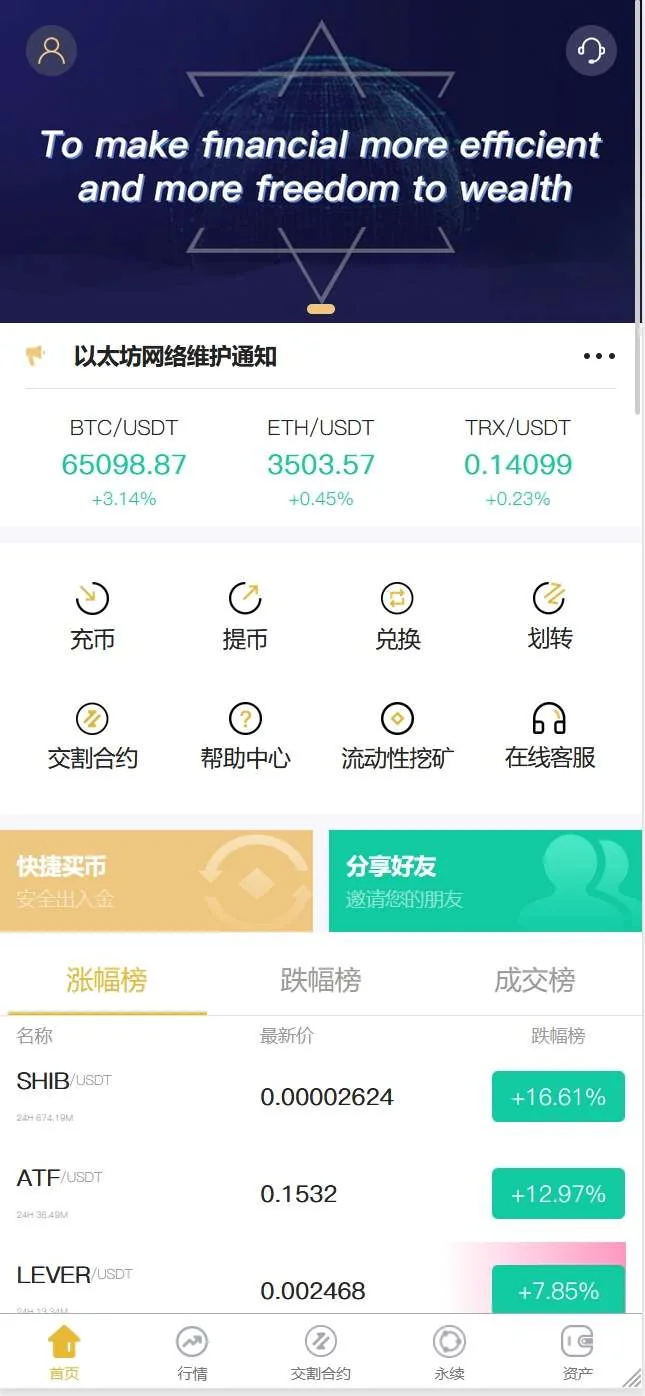Open the three-dot menu beside the notice
645x1396 pixels.
pyautogui.click(x=599, y=356)
